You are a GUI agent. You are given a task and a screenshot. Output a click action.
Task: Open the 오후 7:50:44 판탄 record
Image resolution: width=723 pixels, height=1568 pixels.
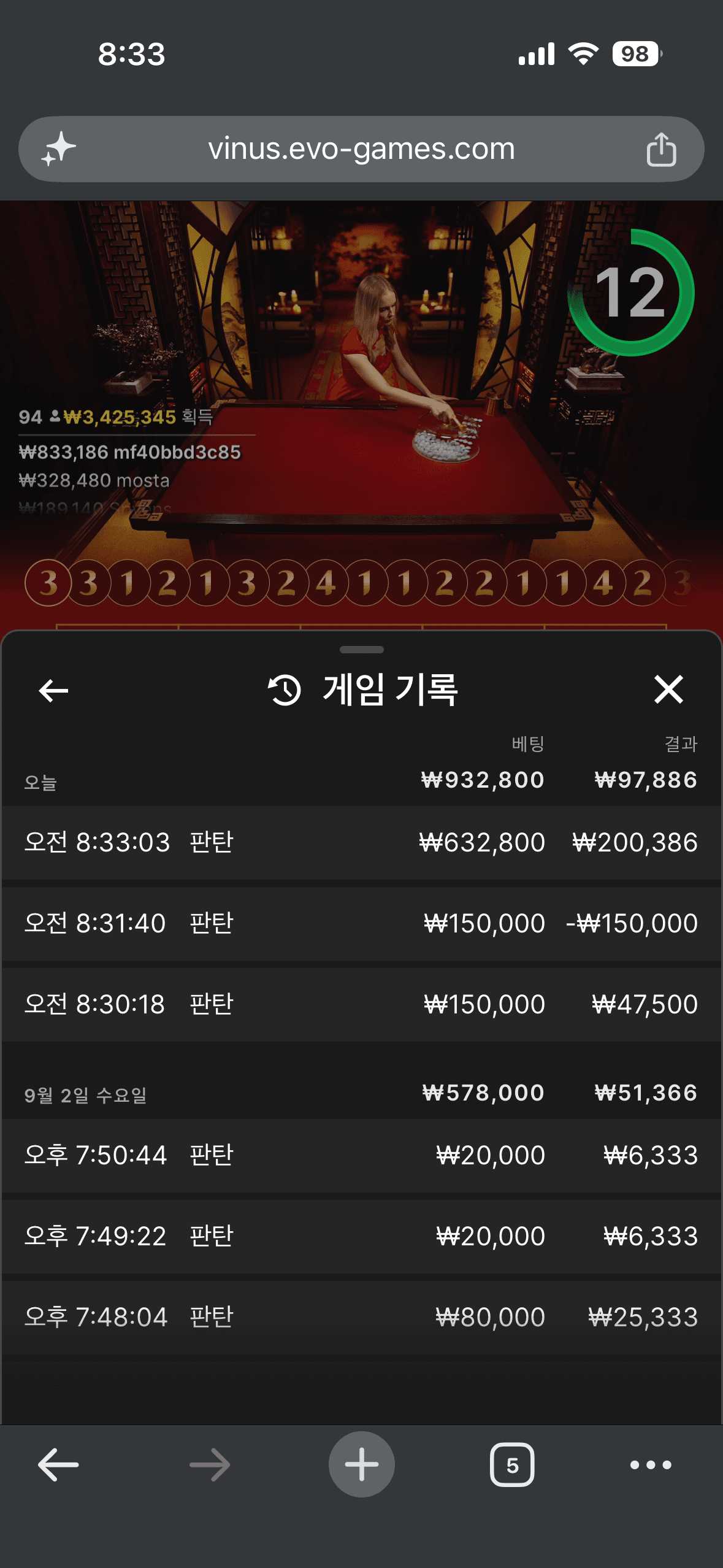(x=361, y=1156)
